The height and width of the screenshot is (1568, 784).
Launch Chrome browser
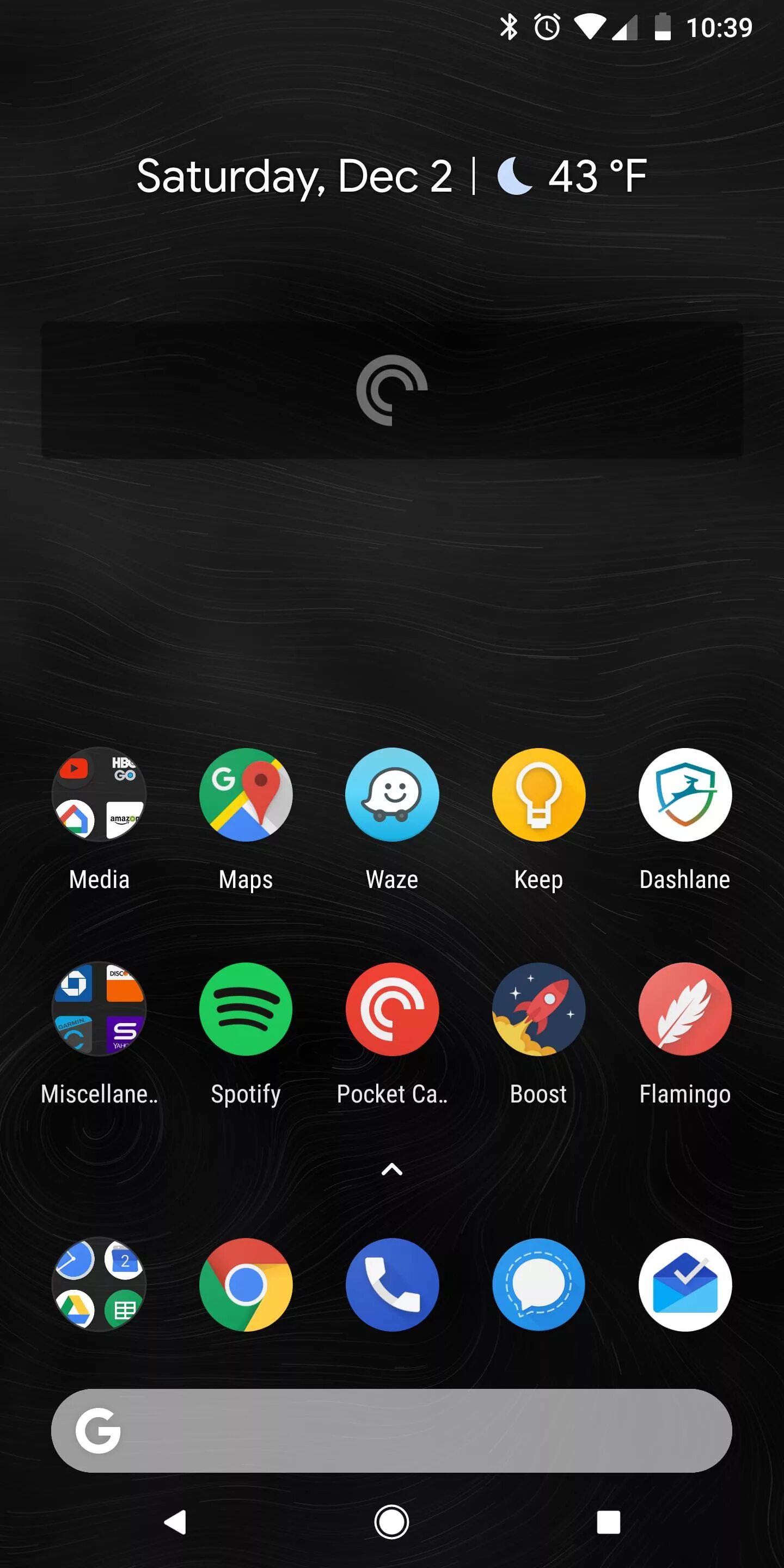(x=246, y=1284)
